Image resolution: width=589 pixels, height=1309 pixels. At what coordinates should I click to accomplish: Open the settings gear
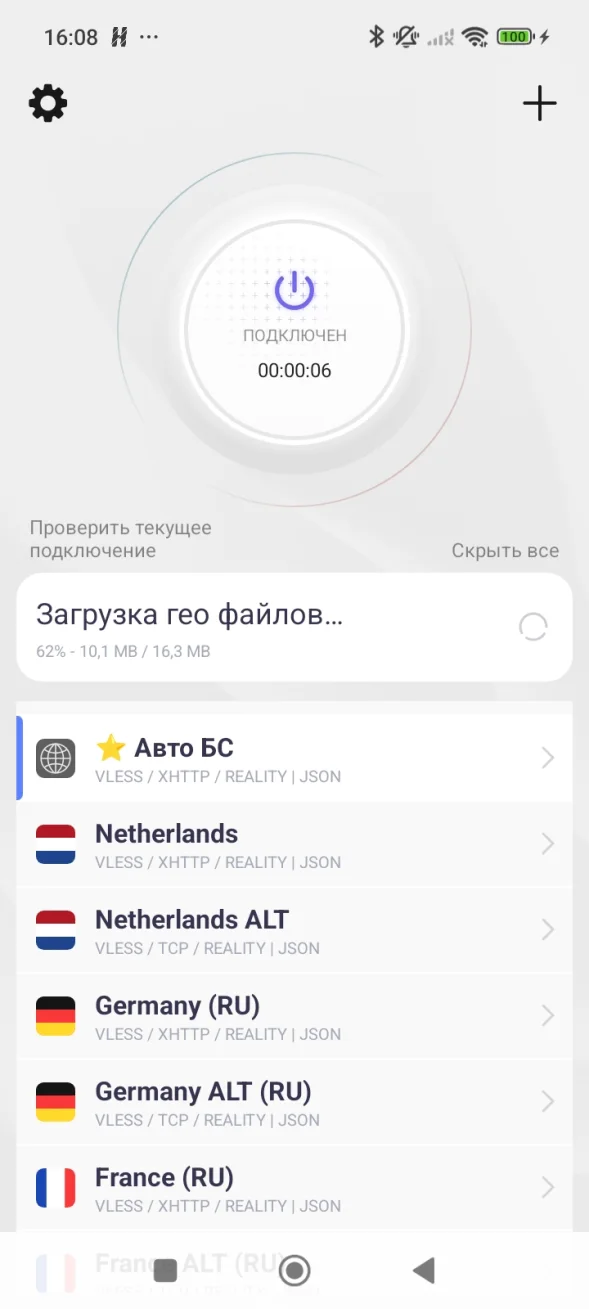[48, 103]
